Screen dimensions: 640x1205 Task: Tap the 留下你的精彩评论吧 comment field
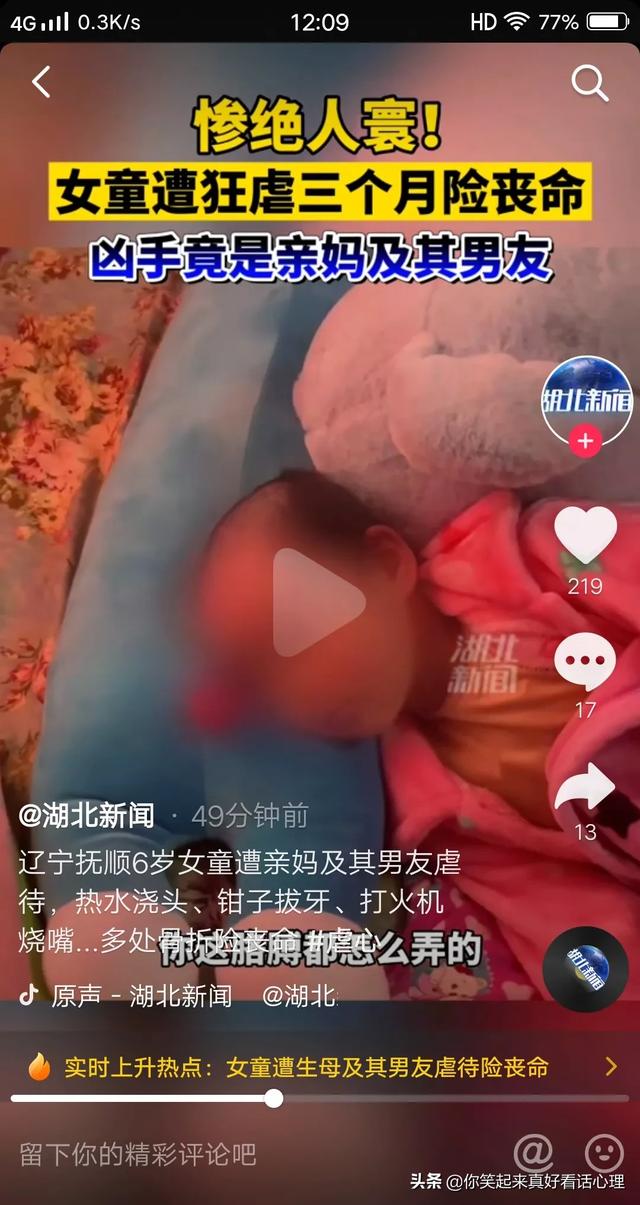[x=138, y=1155]
